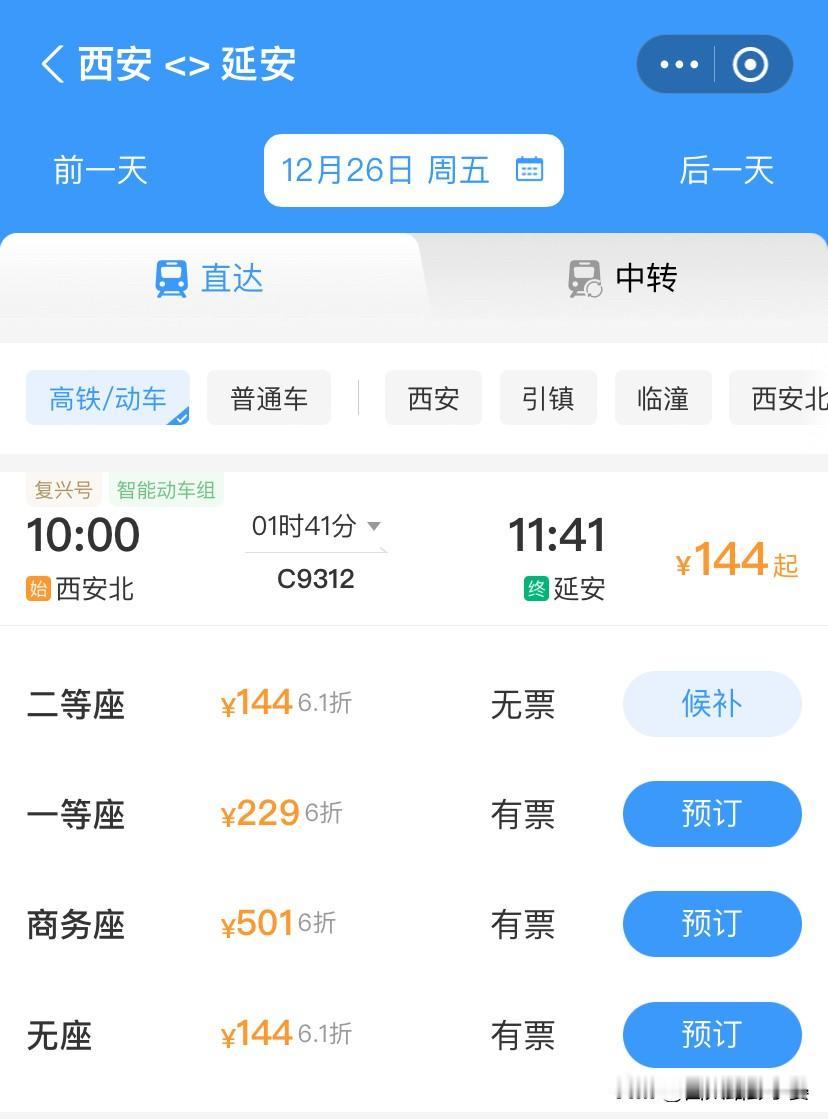Enable the 普通车 train type filter
Viewport: 828px width, 1119px height.
coord(268,397)
